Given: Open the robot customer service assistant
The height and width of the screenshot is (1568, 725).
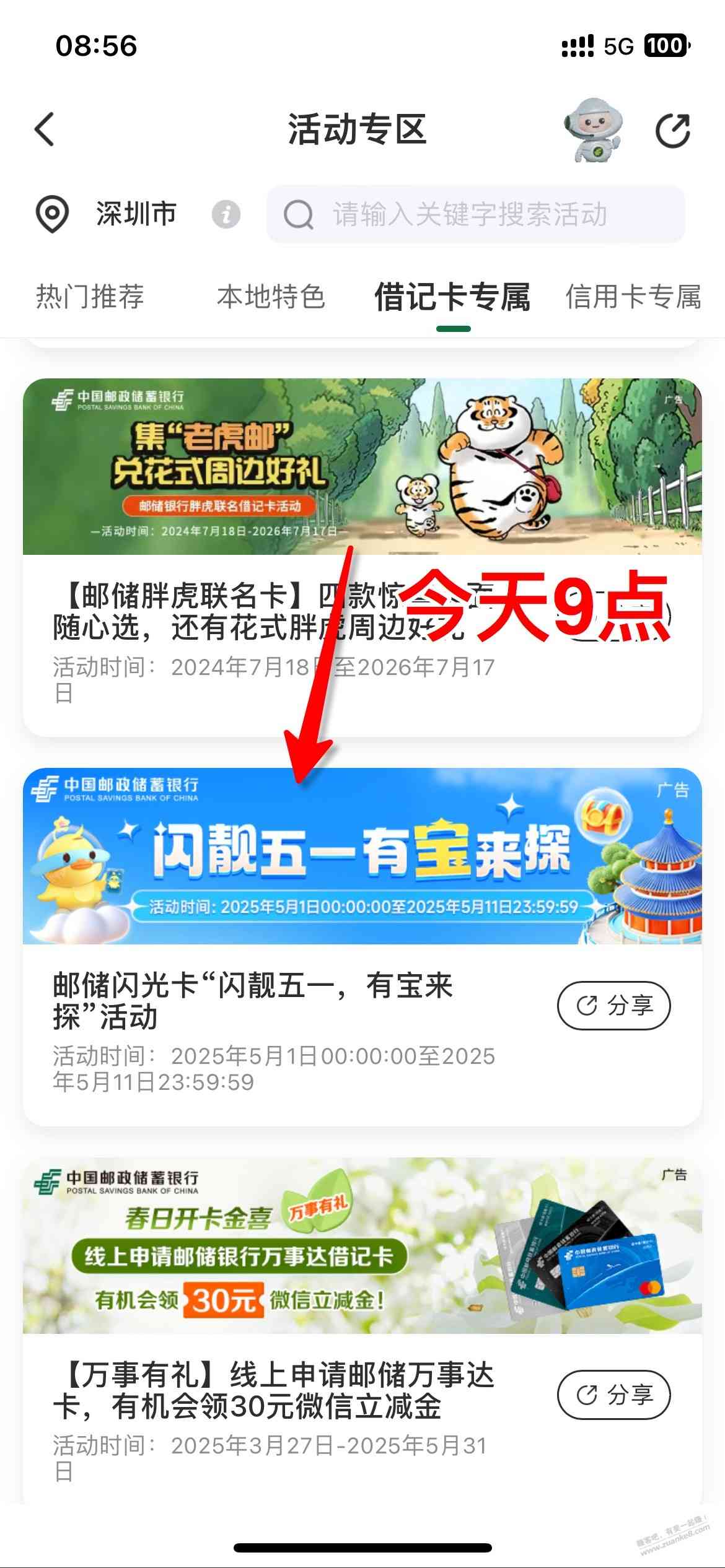Looking at the screenshot, I should 592,130.
